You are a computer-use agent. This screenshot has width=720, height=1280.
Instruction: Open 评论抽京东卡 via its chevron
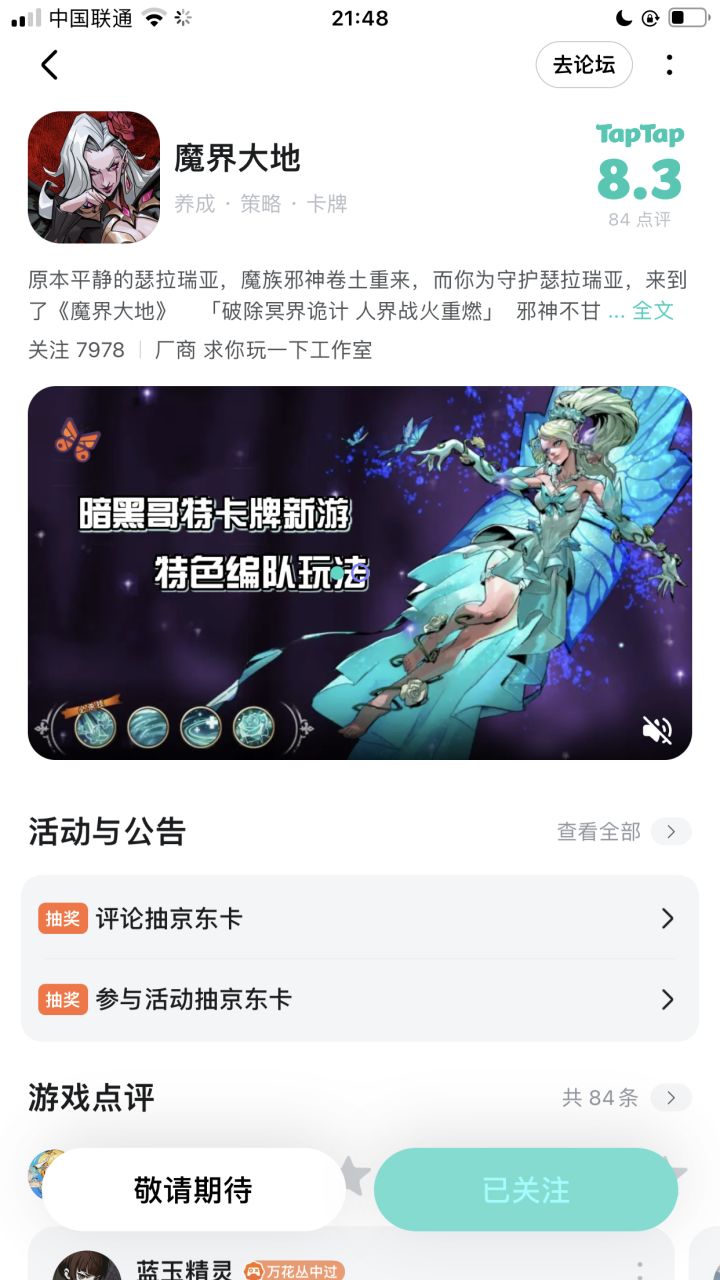(668, 917)
